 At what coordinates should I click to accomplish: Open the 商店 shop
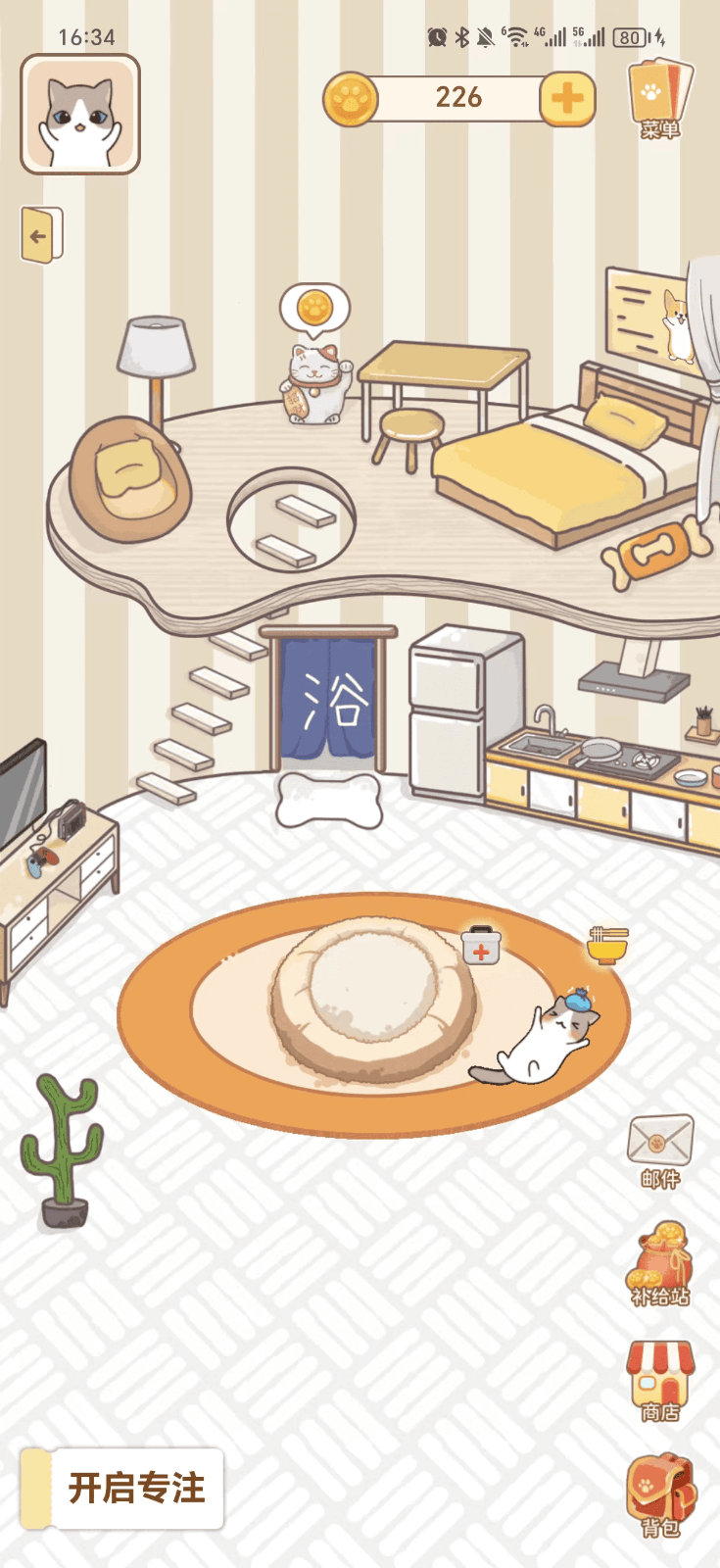click(x=660, y=1380)
